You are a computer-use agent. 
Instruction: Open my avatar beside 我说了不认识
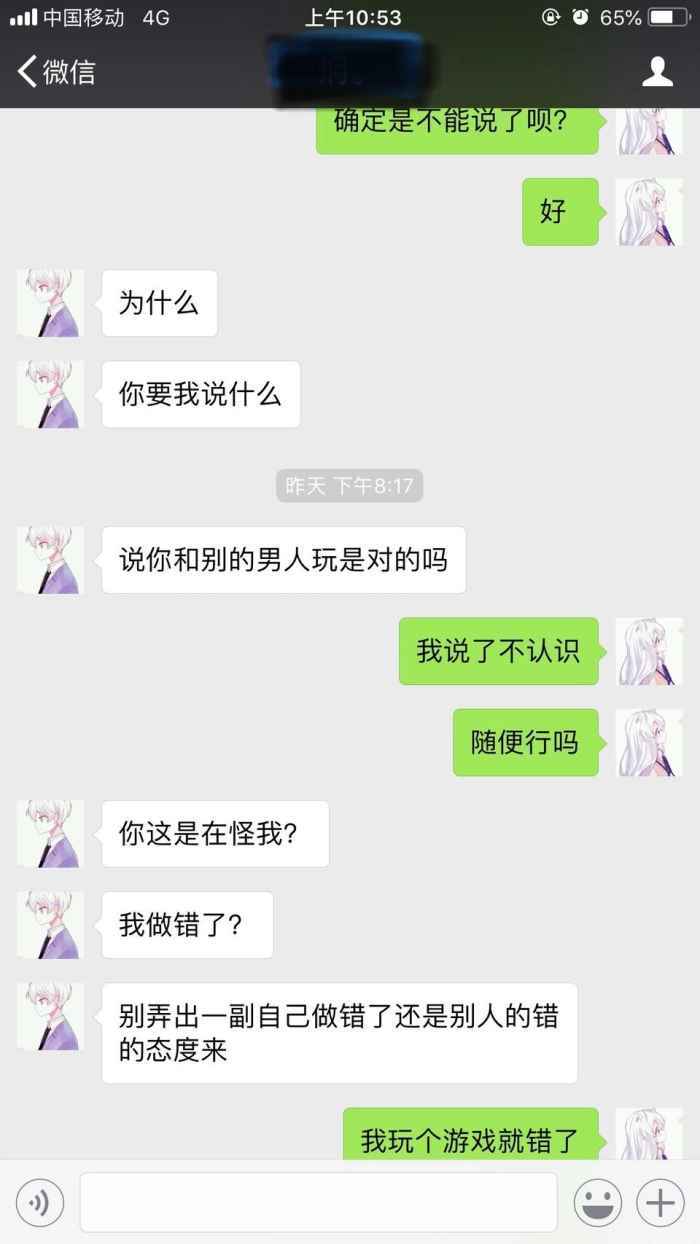coord(649,651)
